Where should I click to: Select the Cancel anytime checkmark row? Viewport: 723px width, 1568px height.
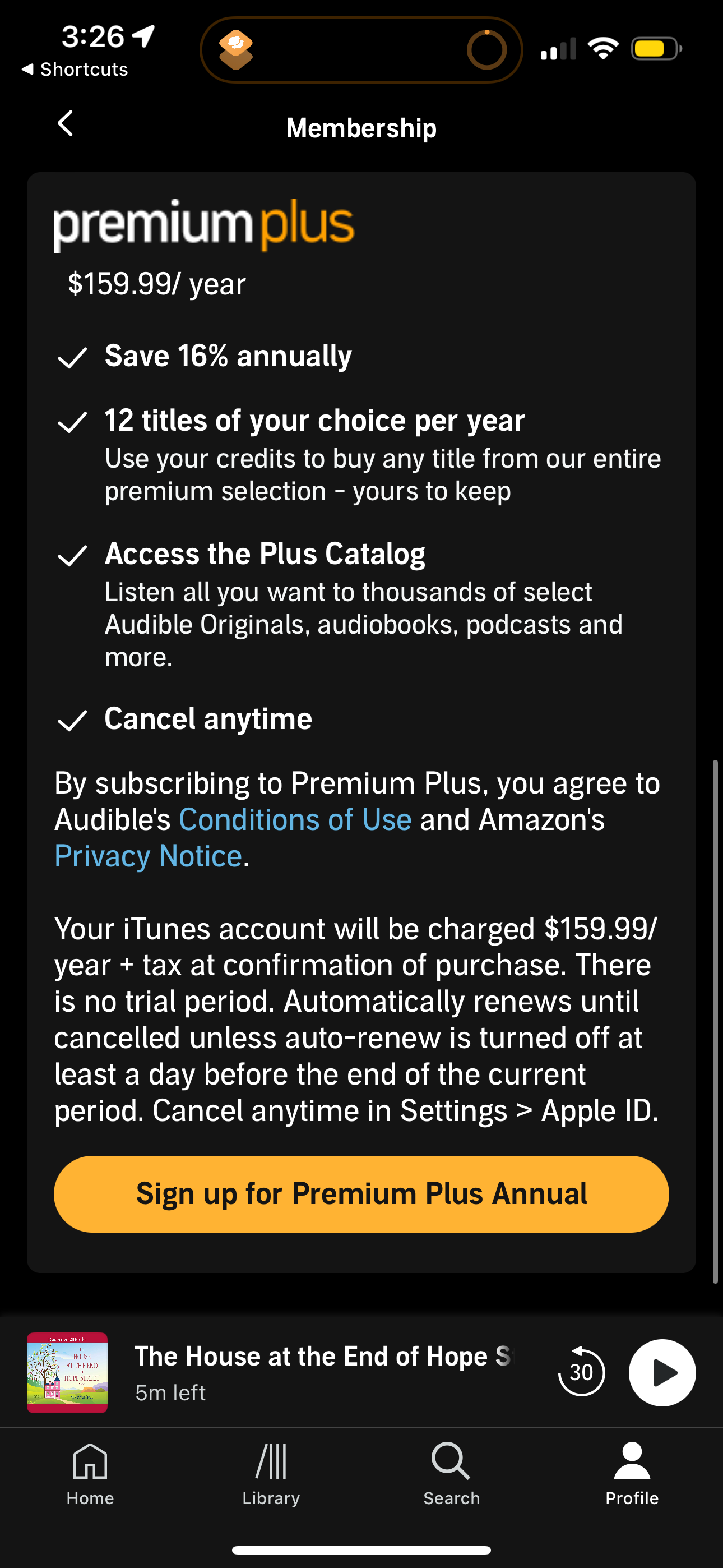[207, 720]
